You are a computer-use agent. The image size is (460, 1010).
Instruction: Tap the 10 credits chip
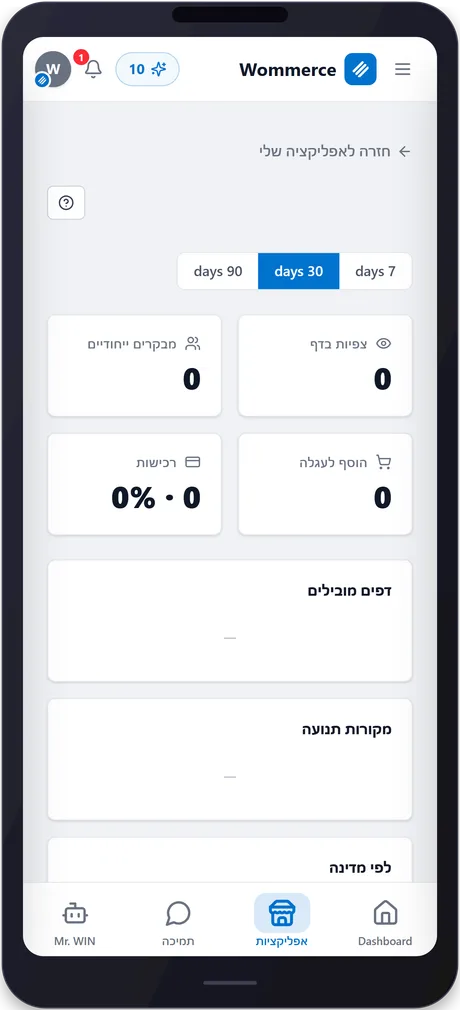(x=147, y=69)
